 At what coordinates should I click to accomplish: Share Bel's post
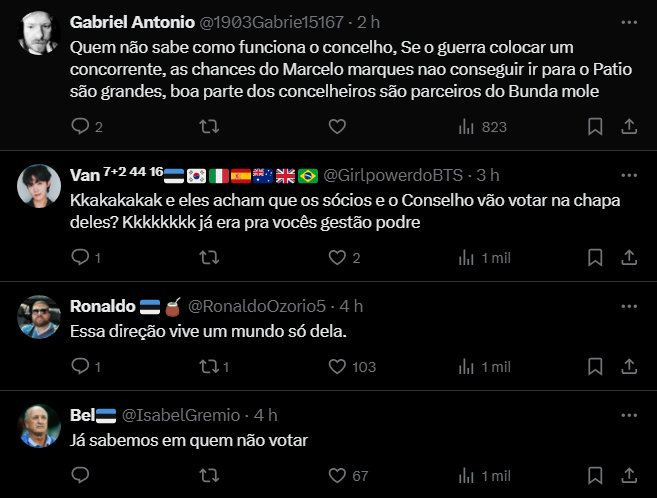click(x=630, y=475)
